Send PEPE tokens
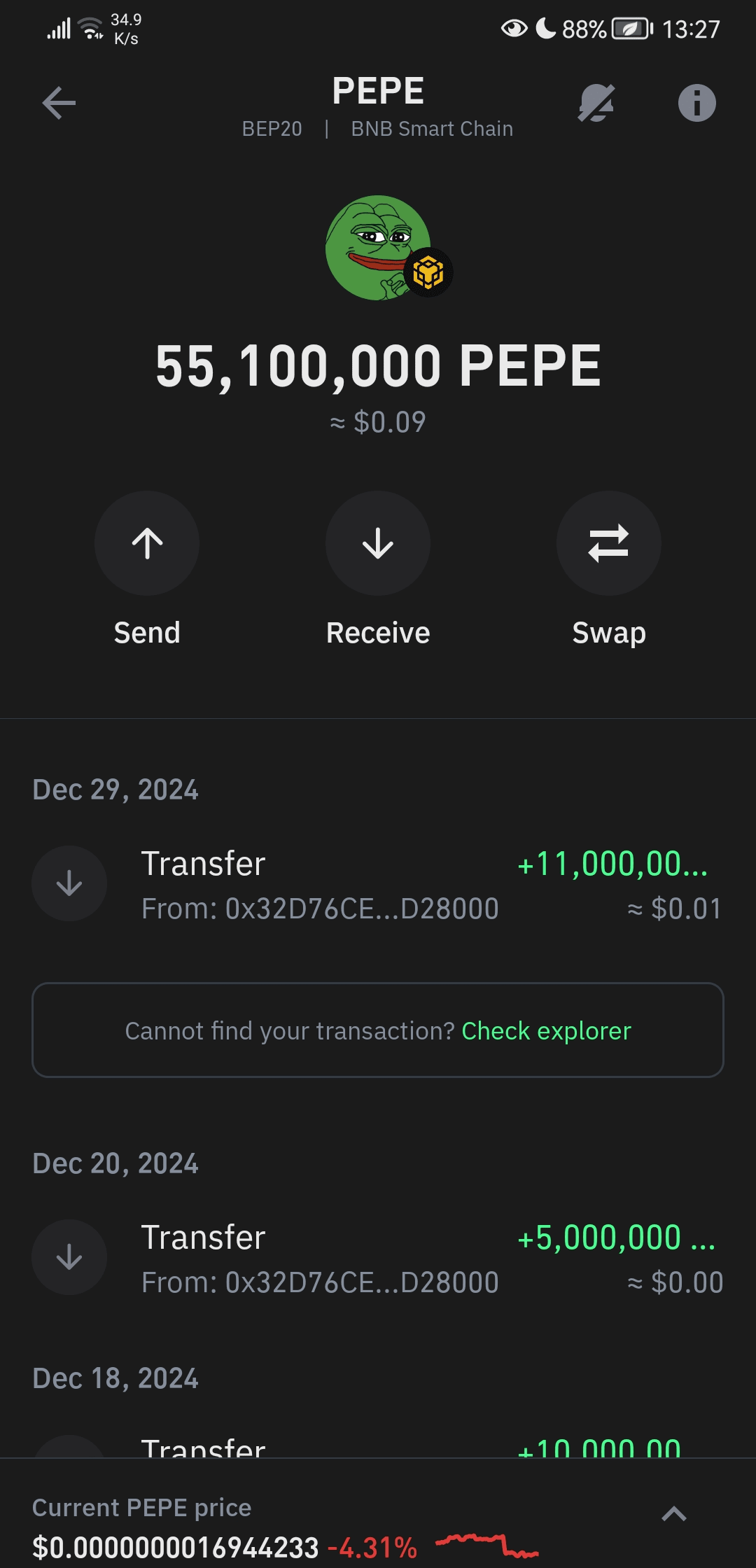Screen dimensions: 756x1568 click(x=147, y=544)
